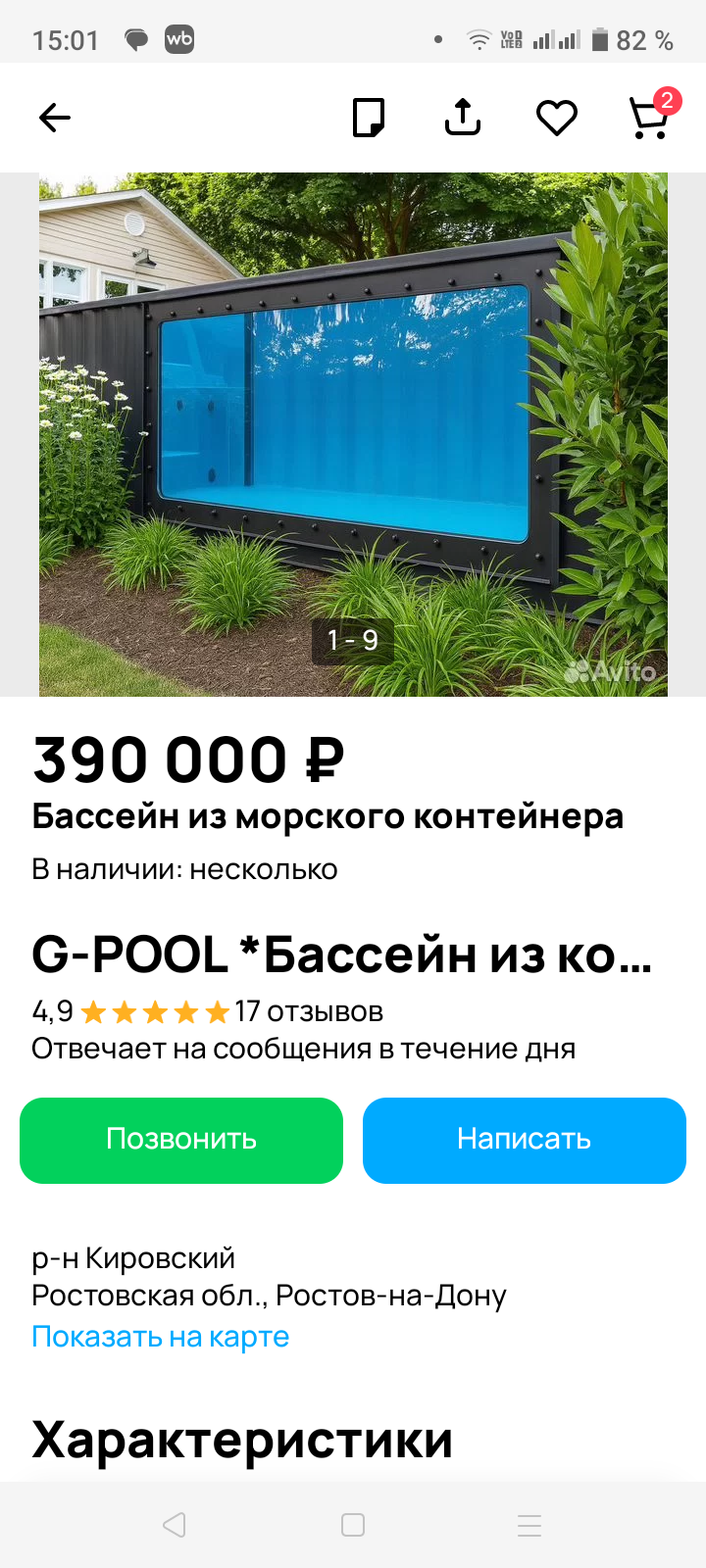Open the container pool photo gallery
The width and height of the screenshot is (706, 1568).
353,434
